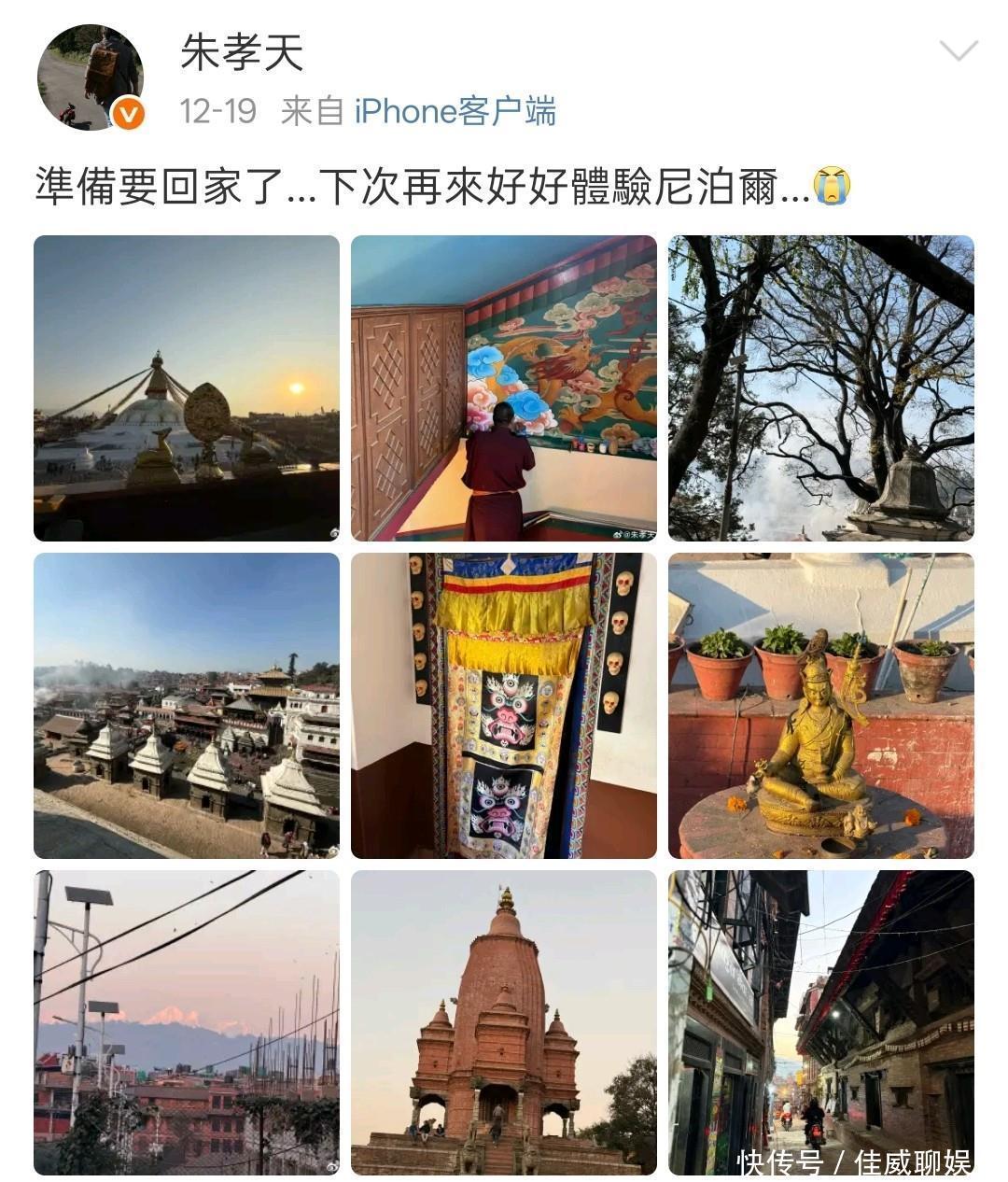Open 朱孝天's profile picture
This screenshot has width=1008, height=1182.
coord(90,77)
